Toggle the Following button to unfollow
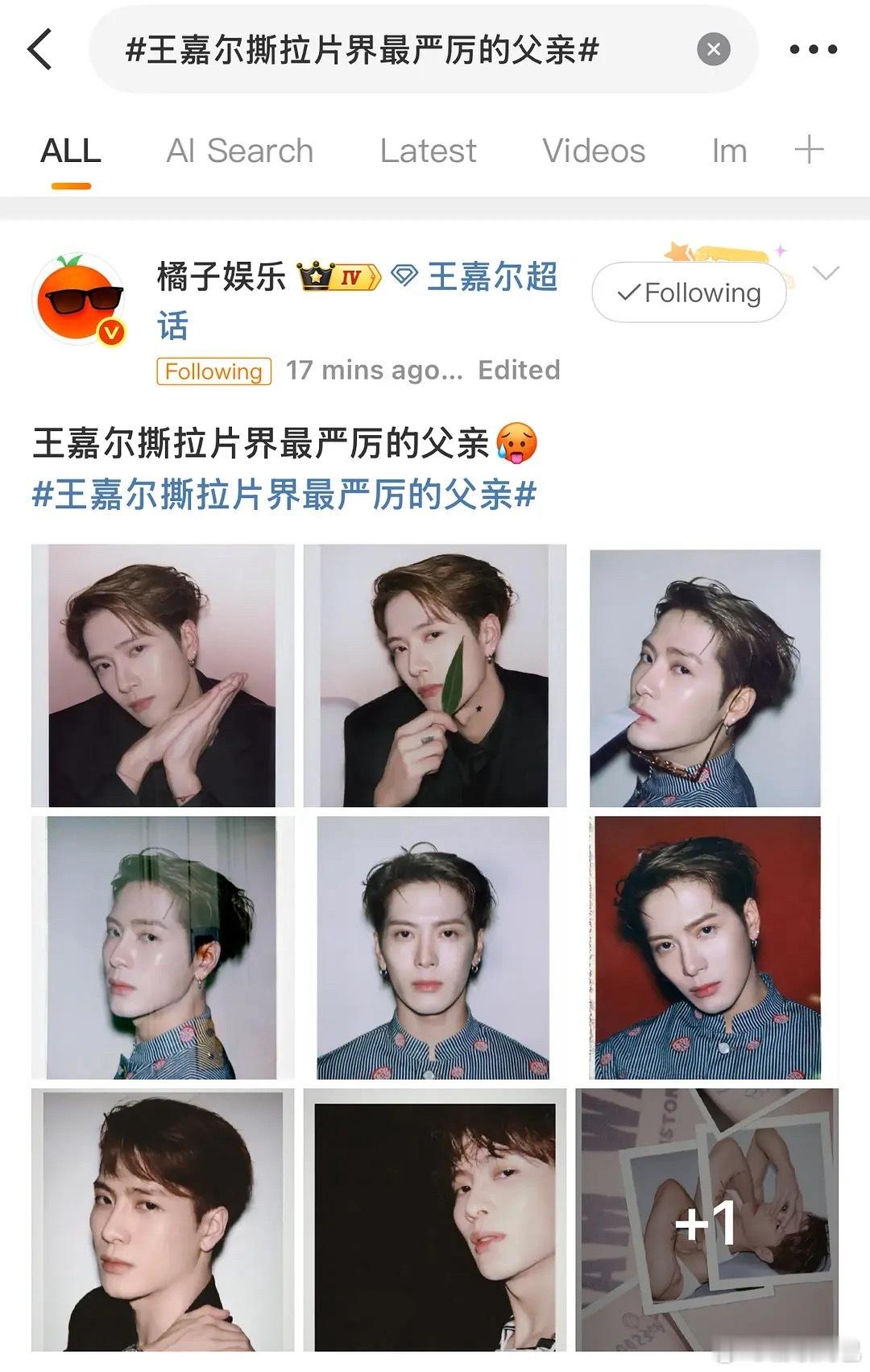The image size is (870, 1372). click(689, 292)
